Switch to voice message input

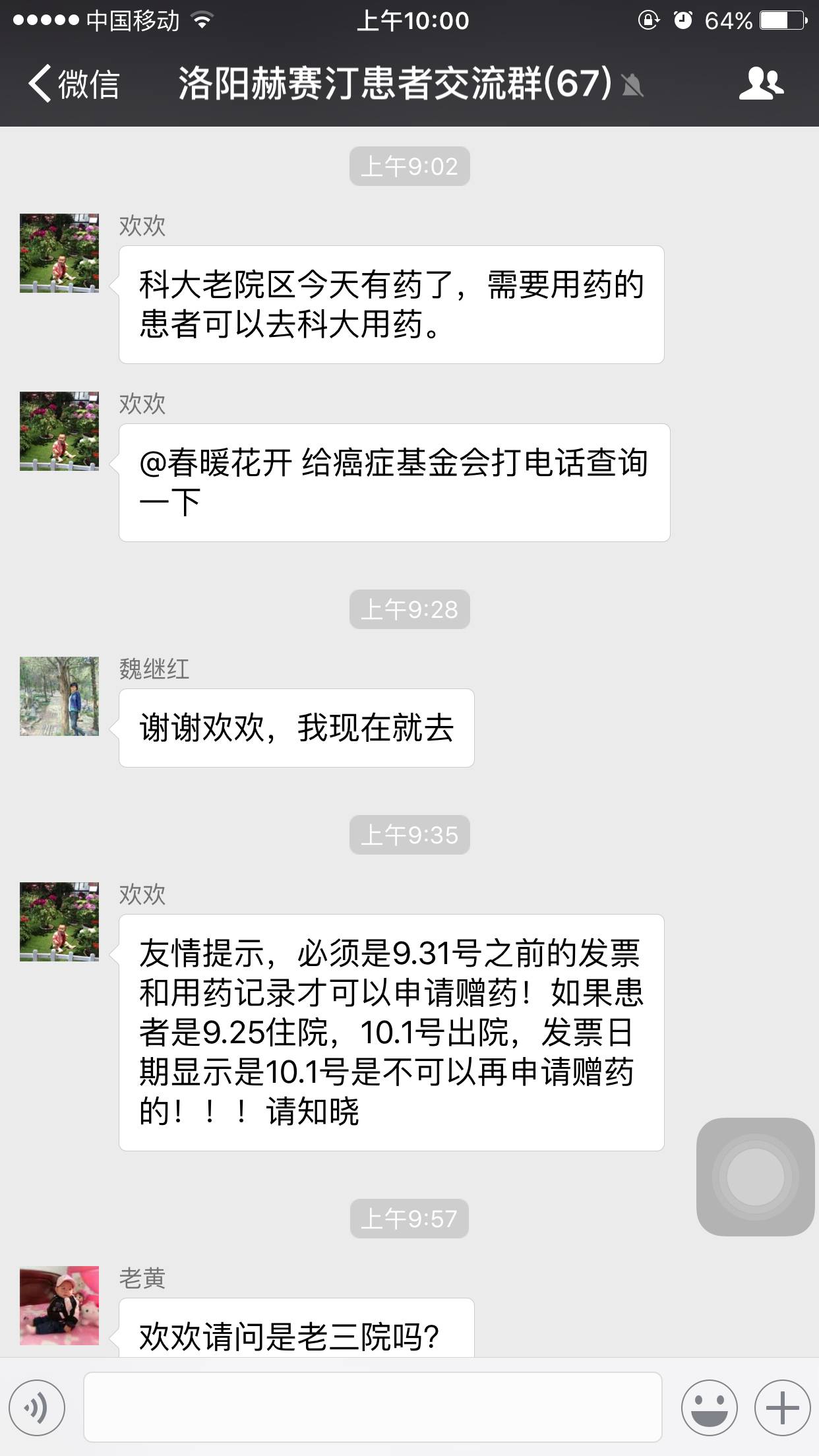(x=37, y=1408)
